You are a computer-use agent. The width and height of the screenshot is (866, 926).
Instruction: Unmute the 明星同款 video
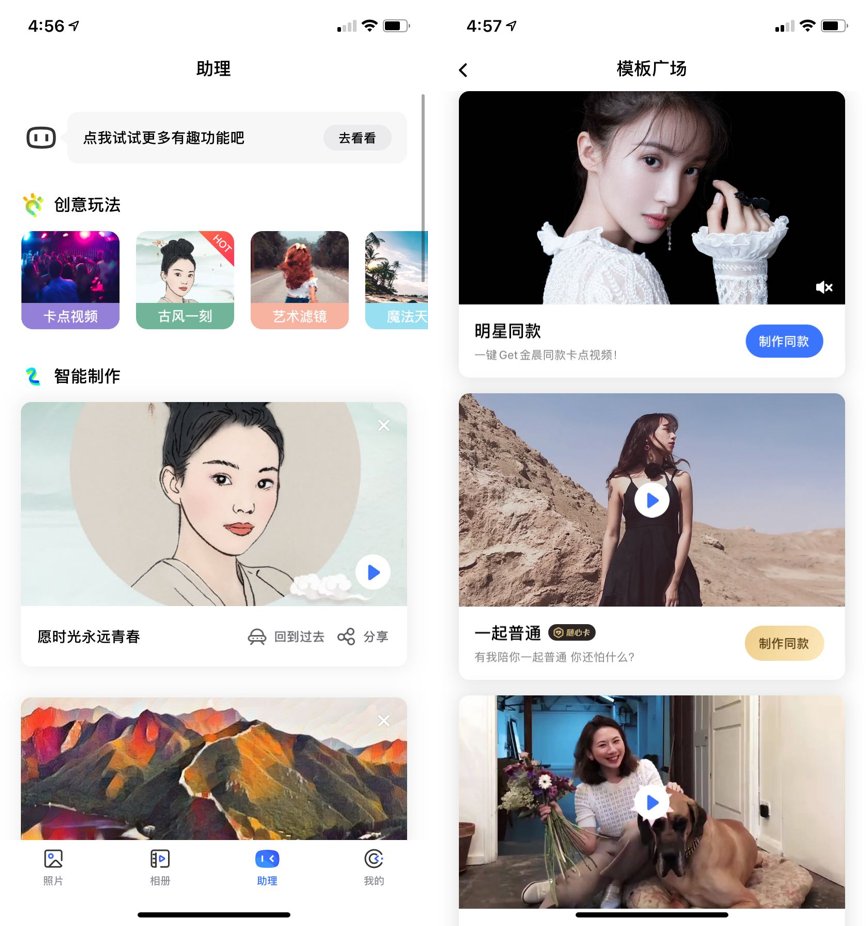(824, 287)
